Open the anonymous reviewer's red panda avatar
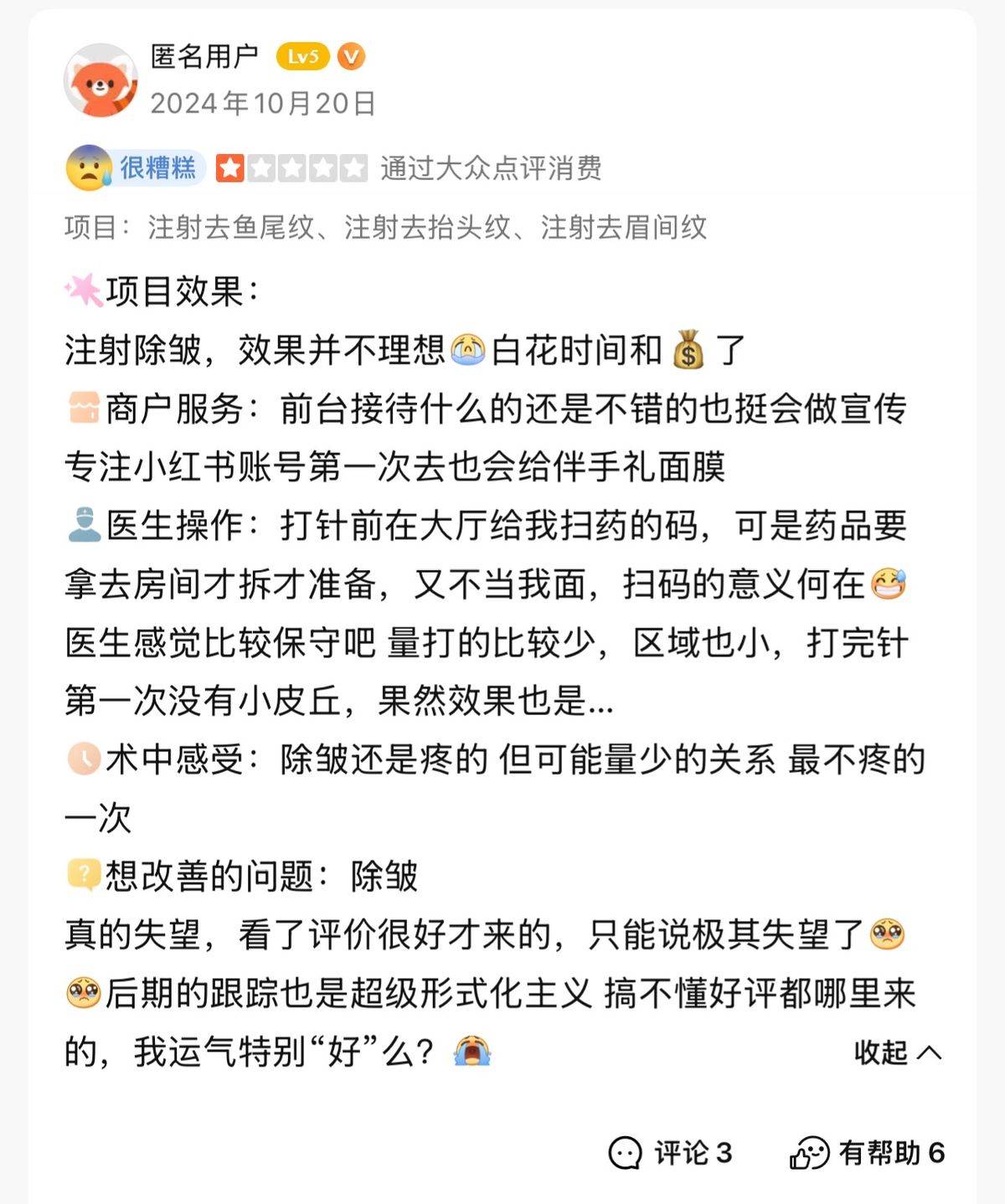This screenshot has height=1204, width=1005. point(100,80)
